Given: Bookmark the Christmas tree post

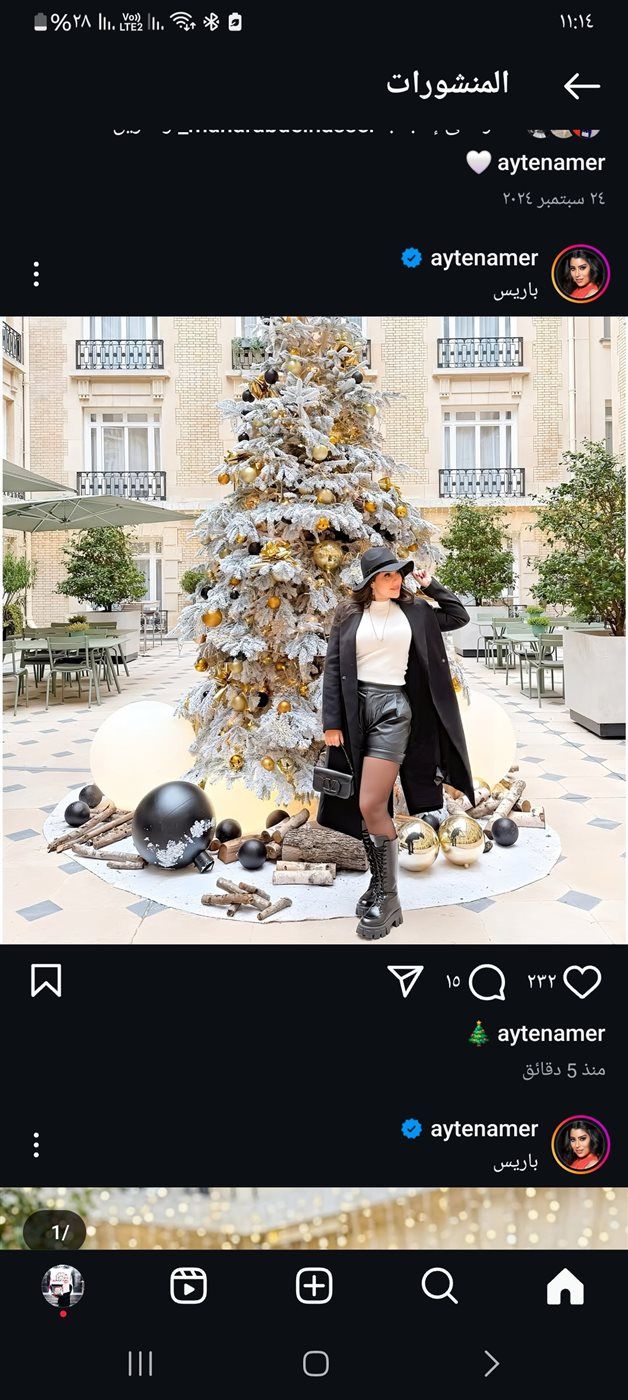Looking at the screenshot, I should pos(46,981).
